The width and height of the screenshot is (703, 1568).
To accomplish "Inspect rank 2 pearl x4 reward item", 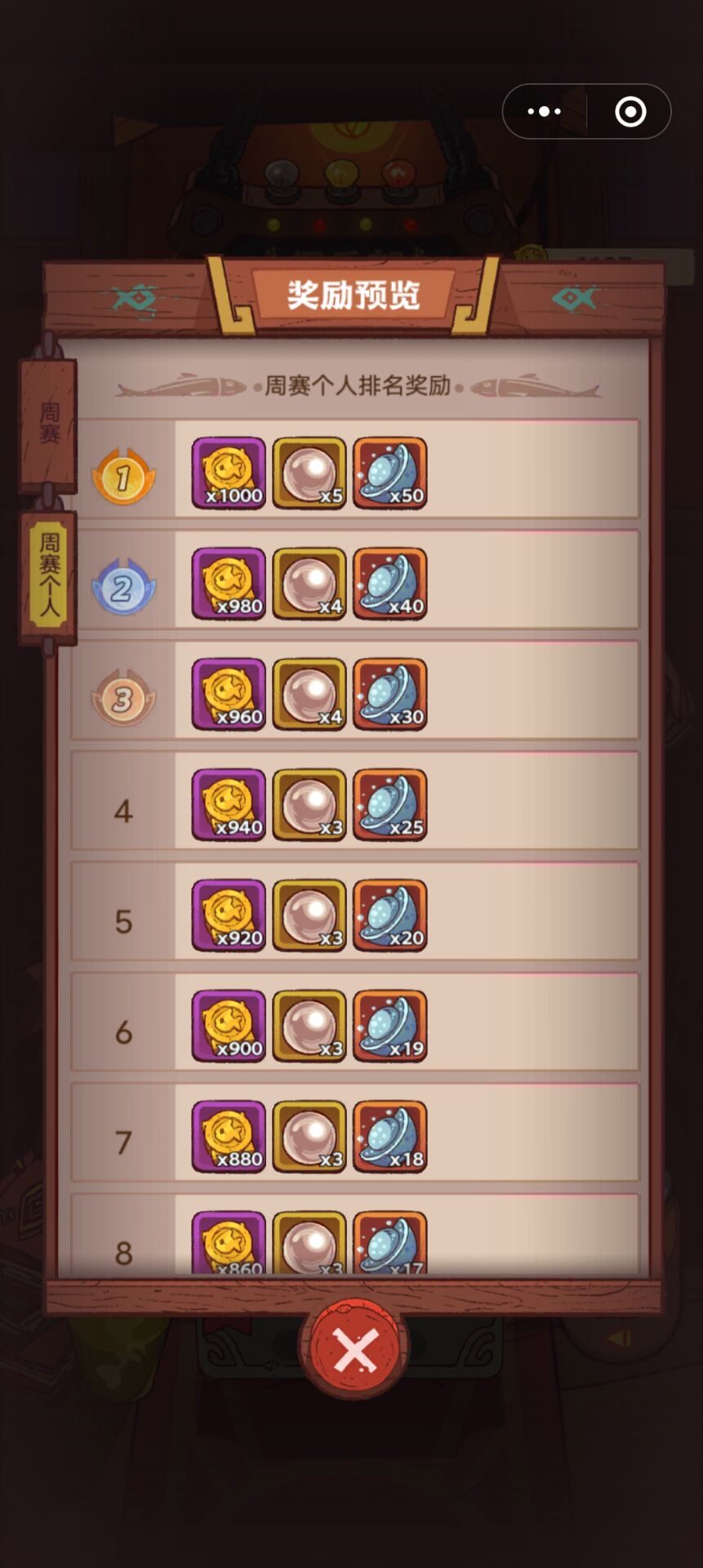I will pyautogui.click(x=309, y=584).
